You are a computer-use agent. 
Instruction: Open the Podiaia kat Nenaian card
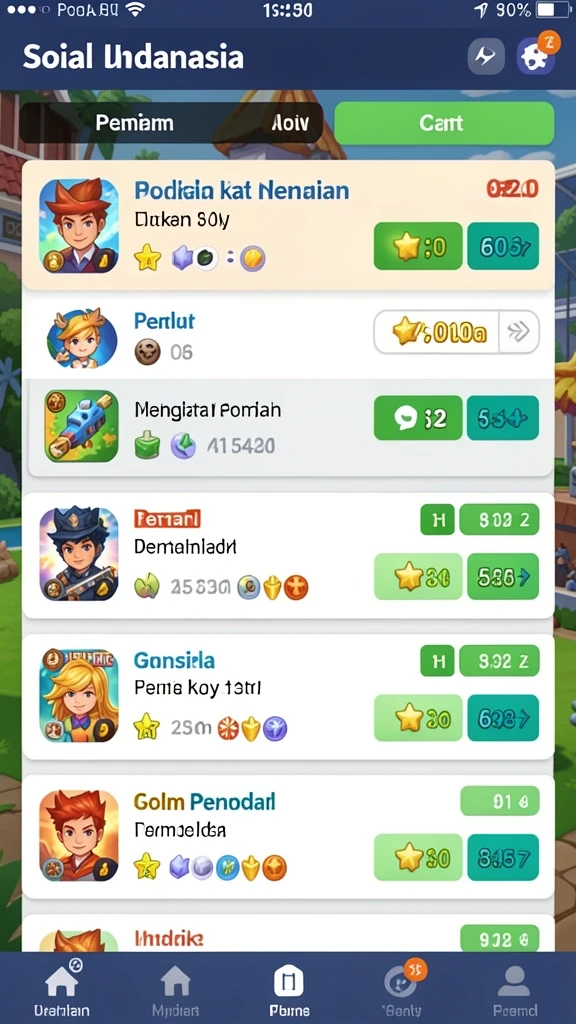pyautogui.click(x=288, y=225)
